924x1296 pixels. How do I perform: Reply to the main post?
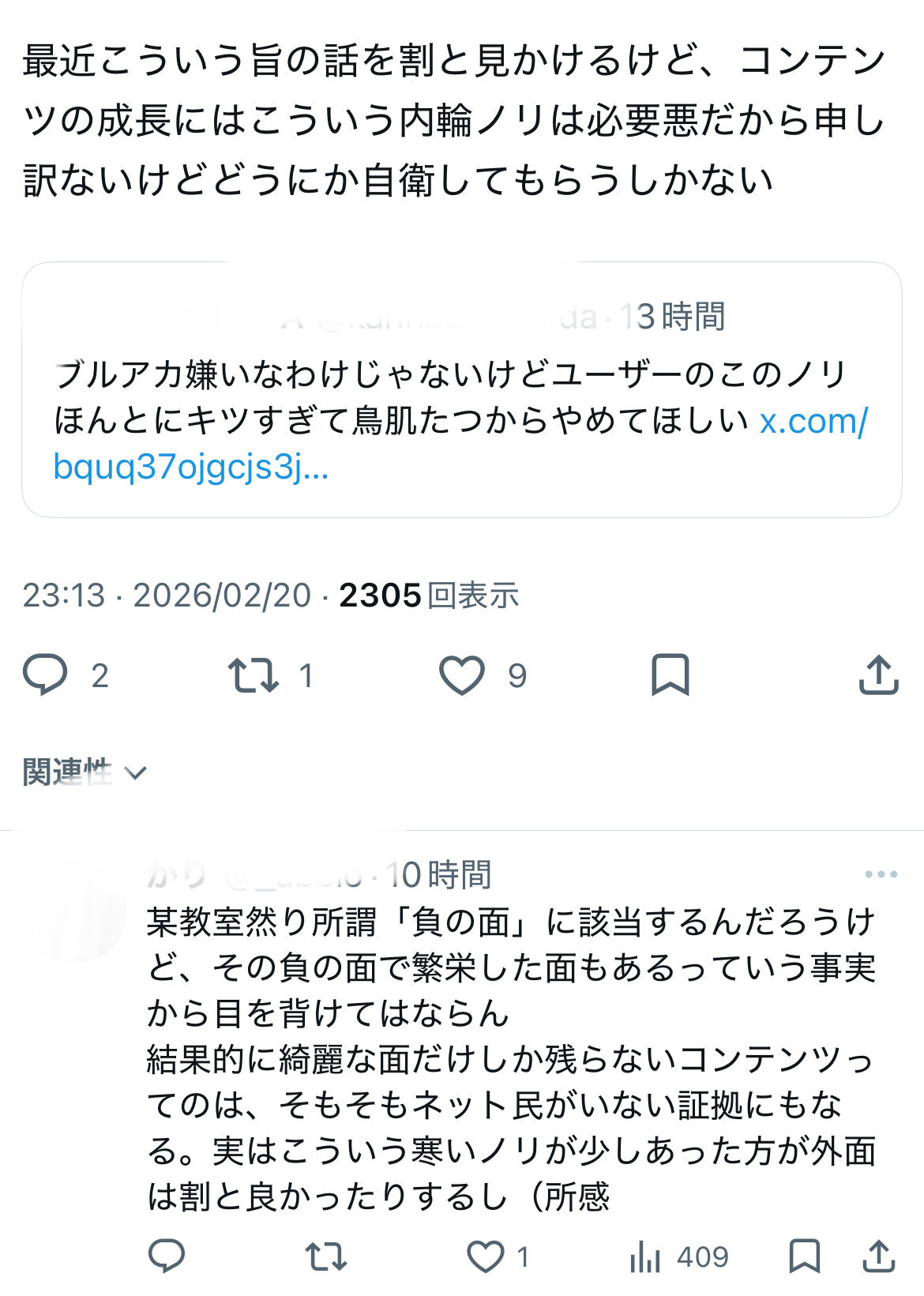point(46,675)
